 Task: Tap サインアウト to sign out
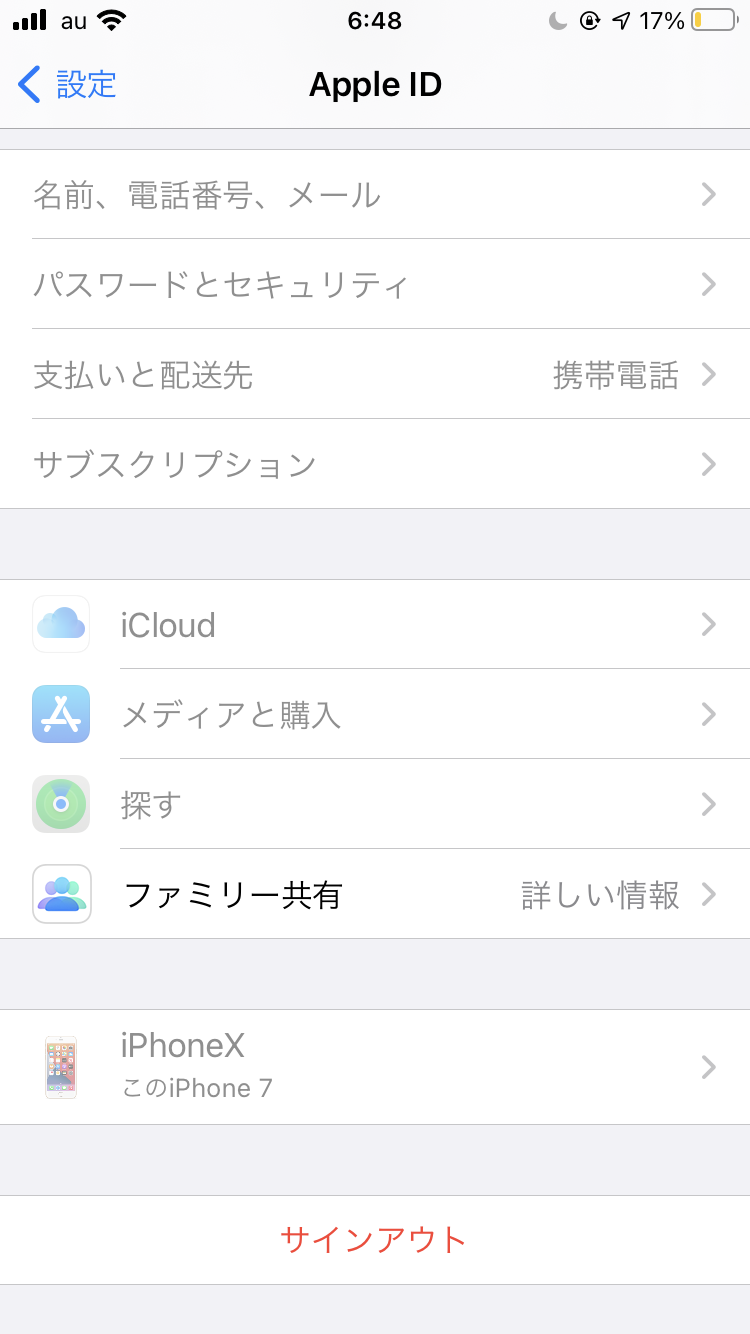coord(375,1240)
